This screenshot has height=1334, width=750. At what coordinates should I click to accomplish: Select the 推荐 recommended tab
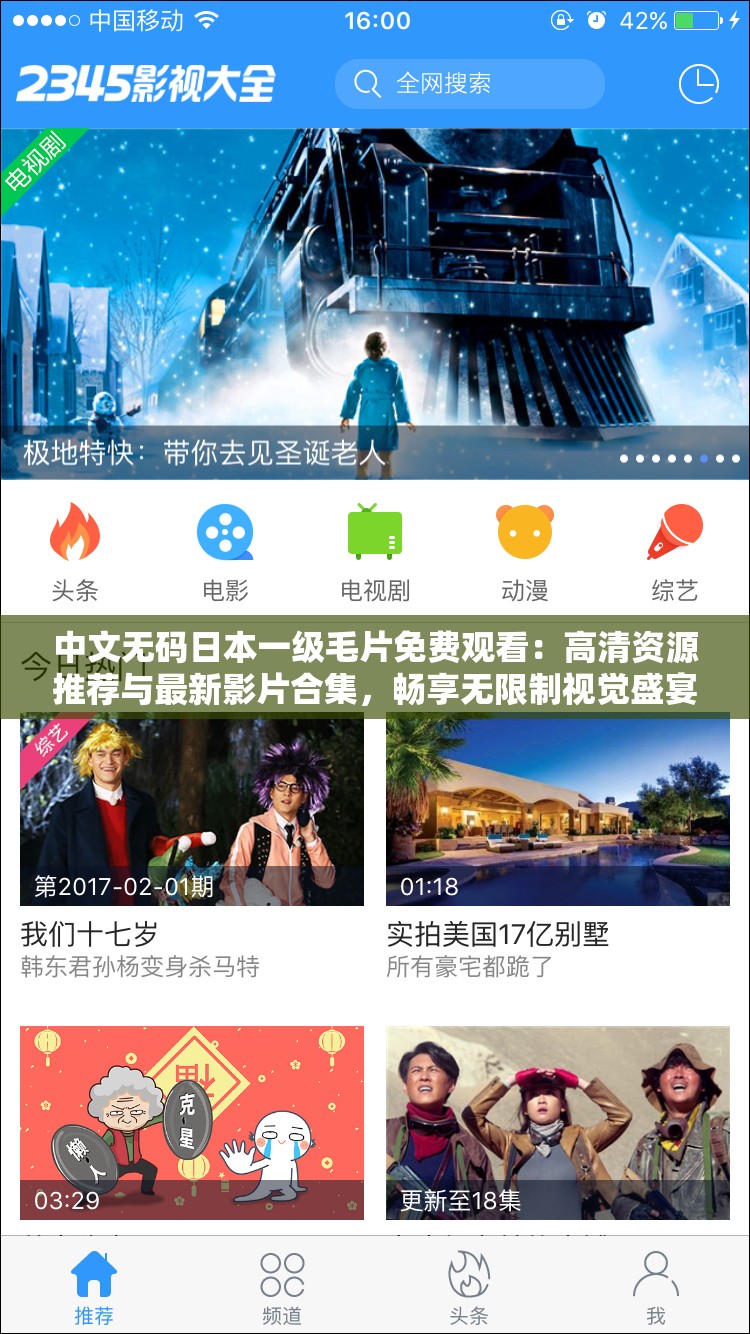(x=94, y=1285)
